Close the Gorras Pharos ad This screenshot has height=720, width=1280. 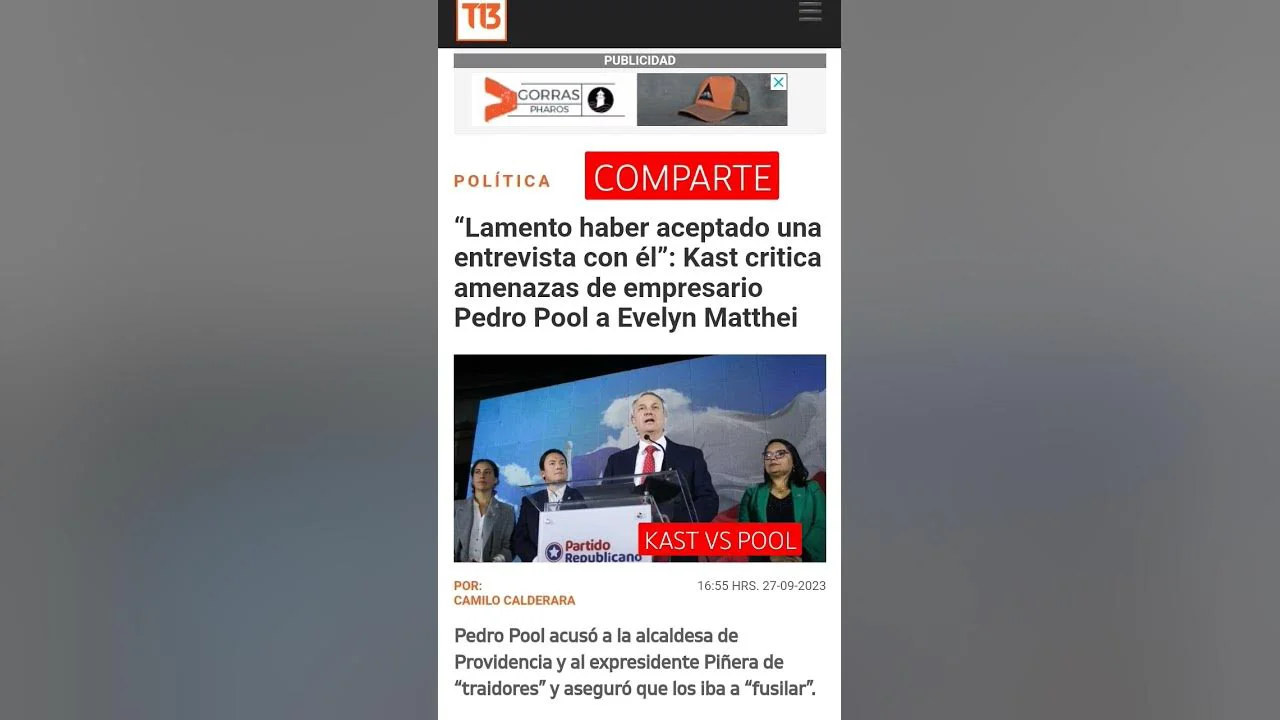(778, 82)
